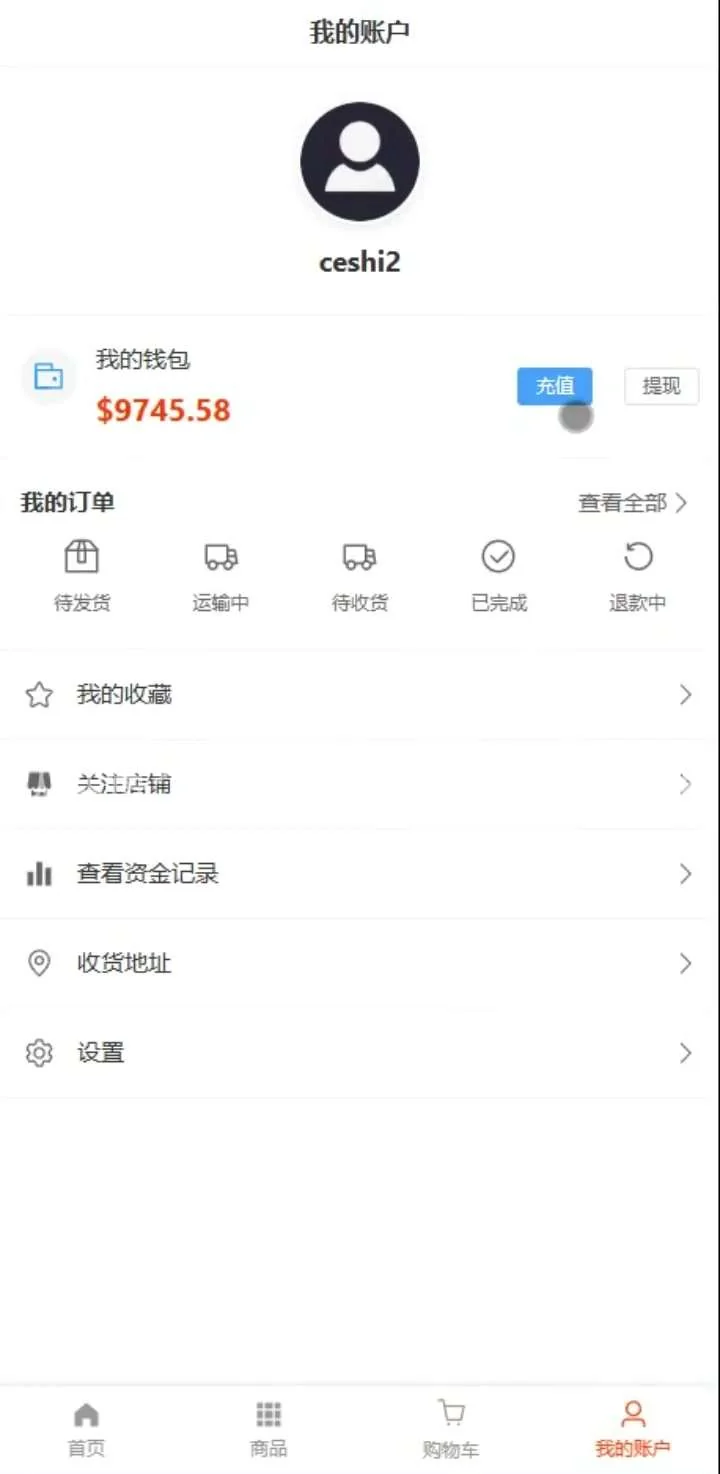Image resolution: width=720 pixels, height=1474 pixels.
Task: Tap the 充值 recharge button
Action: [554, 386]
